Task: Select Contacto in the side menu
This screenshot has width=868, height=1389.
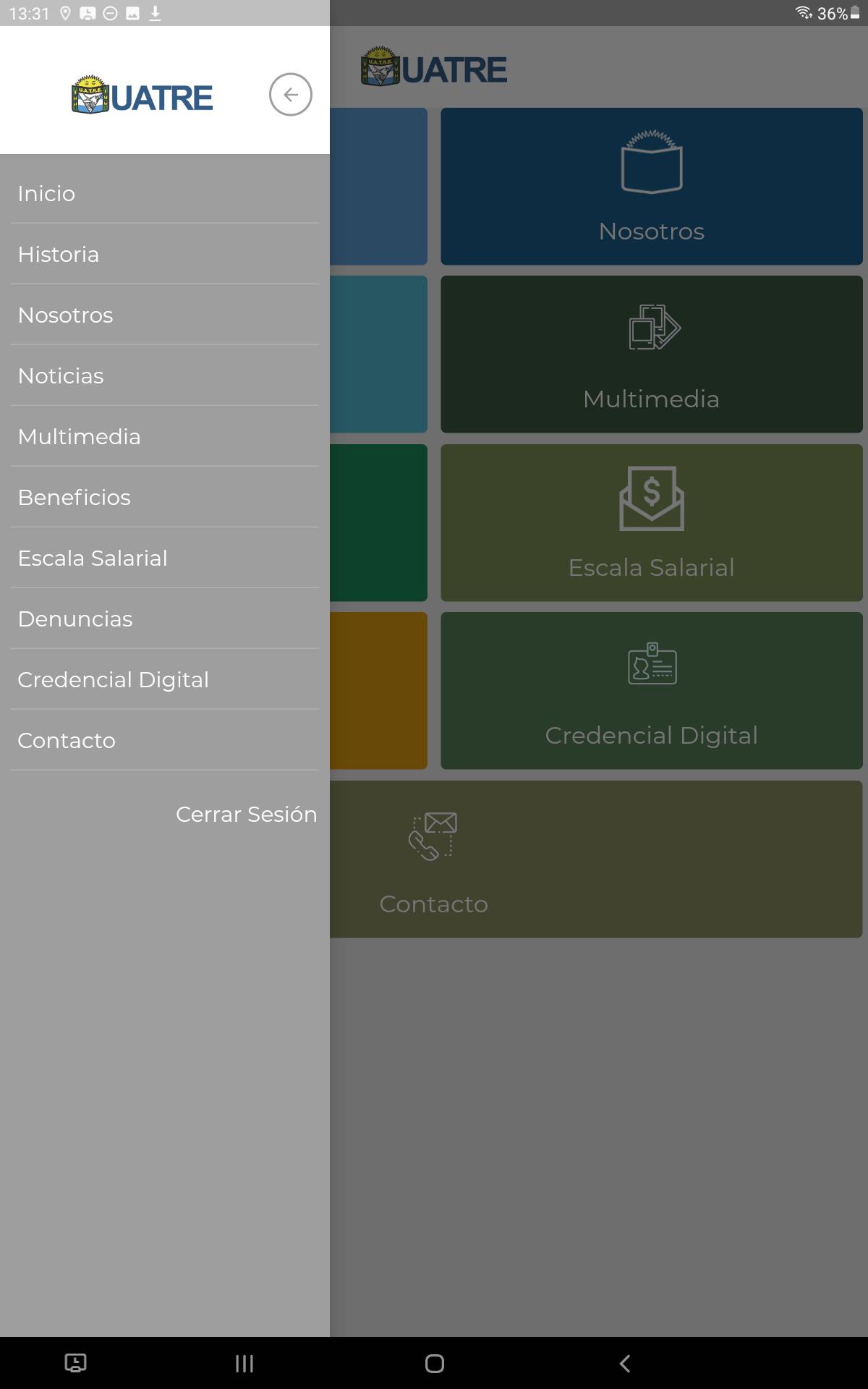Action: (x=165, y=740)
